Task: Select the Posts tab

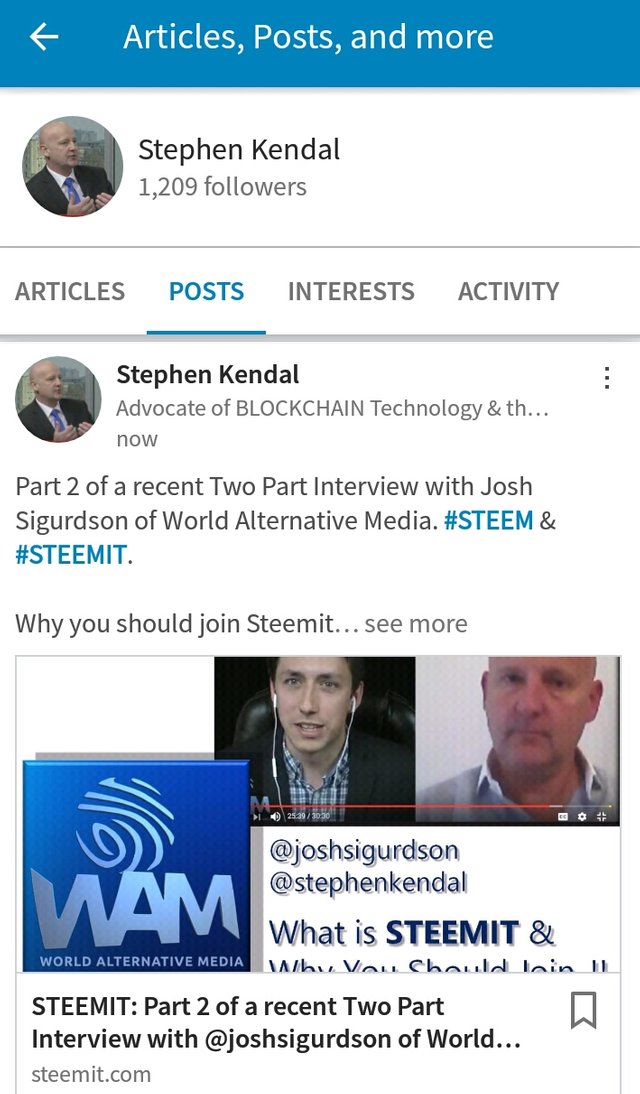Action: tap(207, 291)
